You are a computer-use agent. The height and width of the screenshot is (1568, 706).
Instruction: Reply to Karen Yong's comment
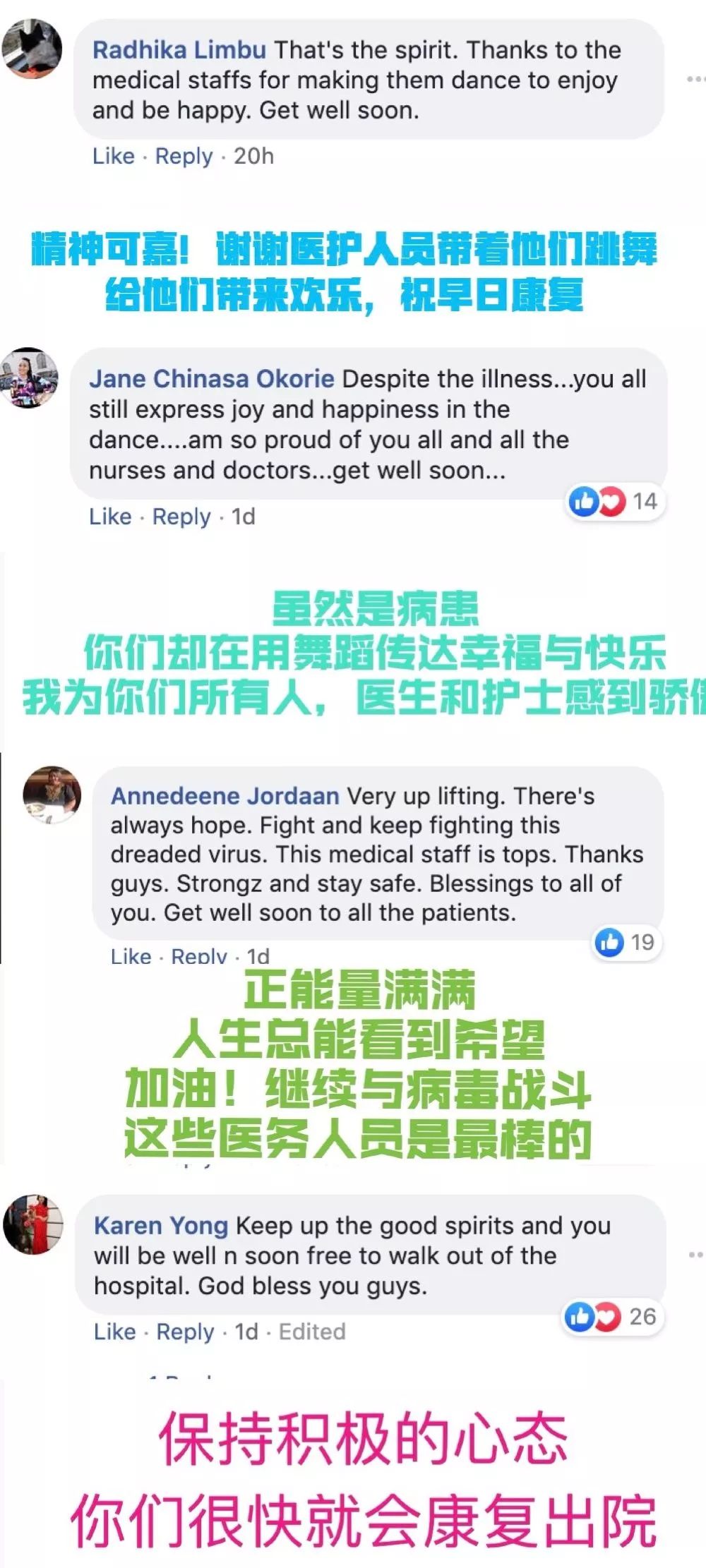185,1332
